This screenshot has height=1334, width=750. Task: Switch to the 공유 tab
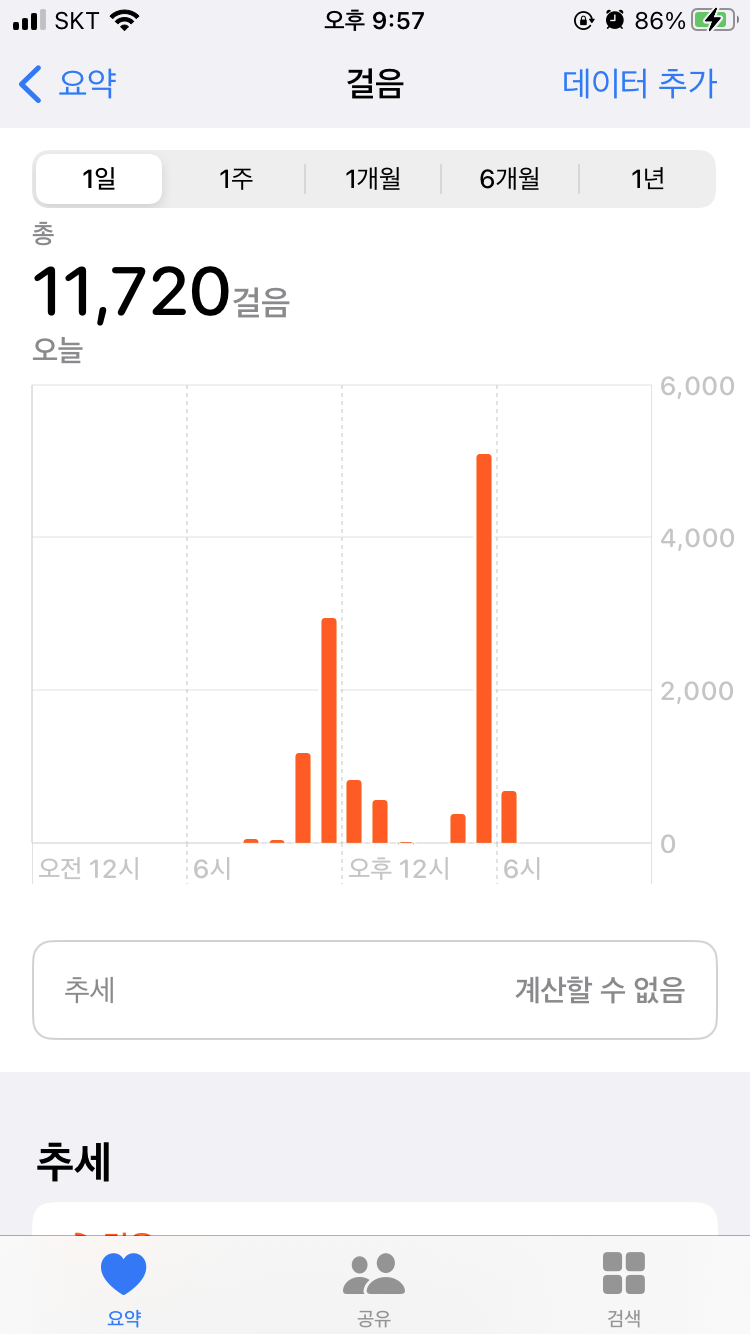(374, 1286)
